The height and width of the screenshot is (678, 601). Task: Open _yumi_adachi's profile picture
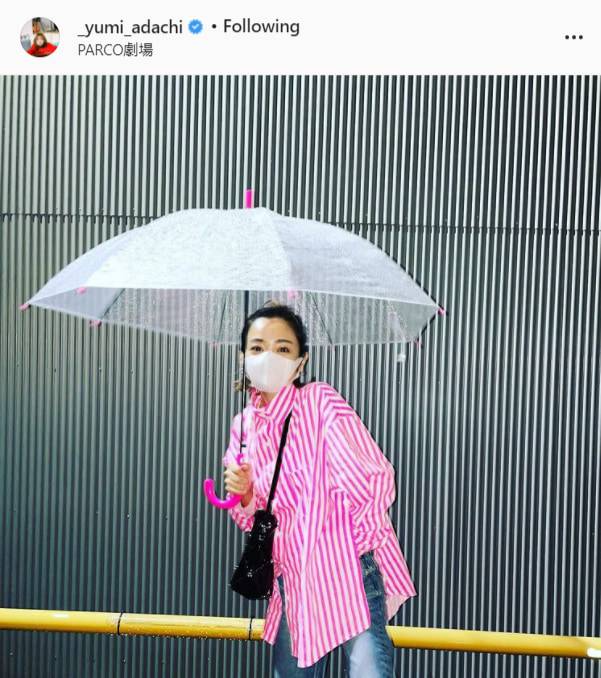[x=40, y=37]
